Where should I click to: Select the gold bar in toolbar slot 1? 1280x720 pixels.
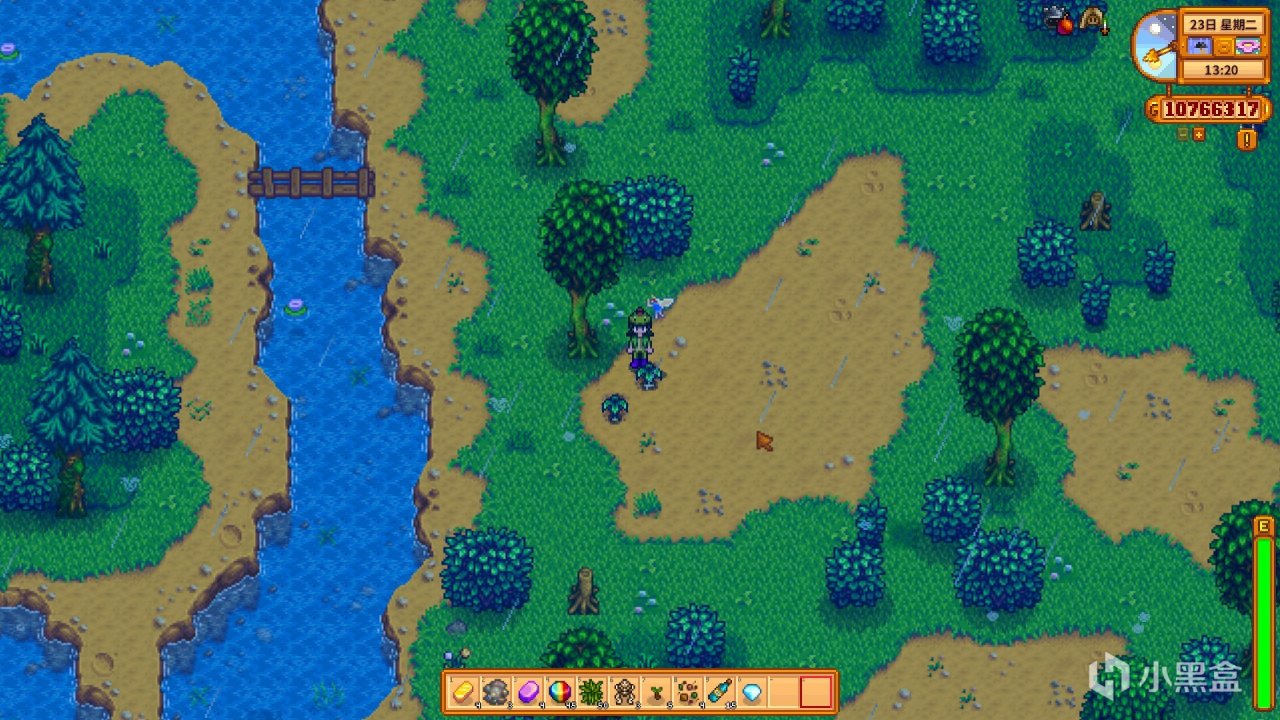pyautogui.click(x=464, y=692)
